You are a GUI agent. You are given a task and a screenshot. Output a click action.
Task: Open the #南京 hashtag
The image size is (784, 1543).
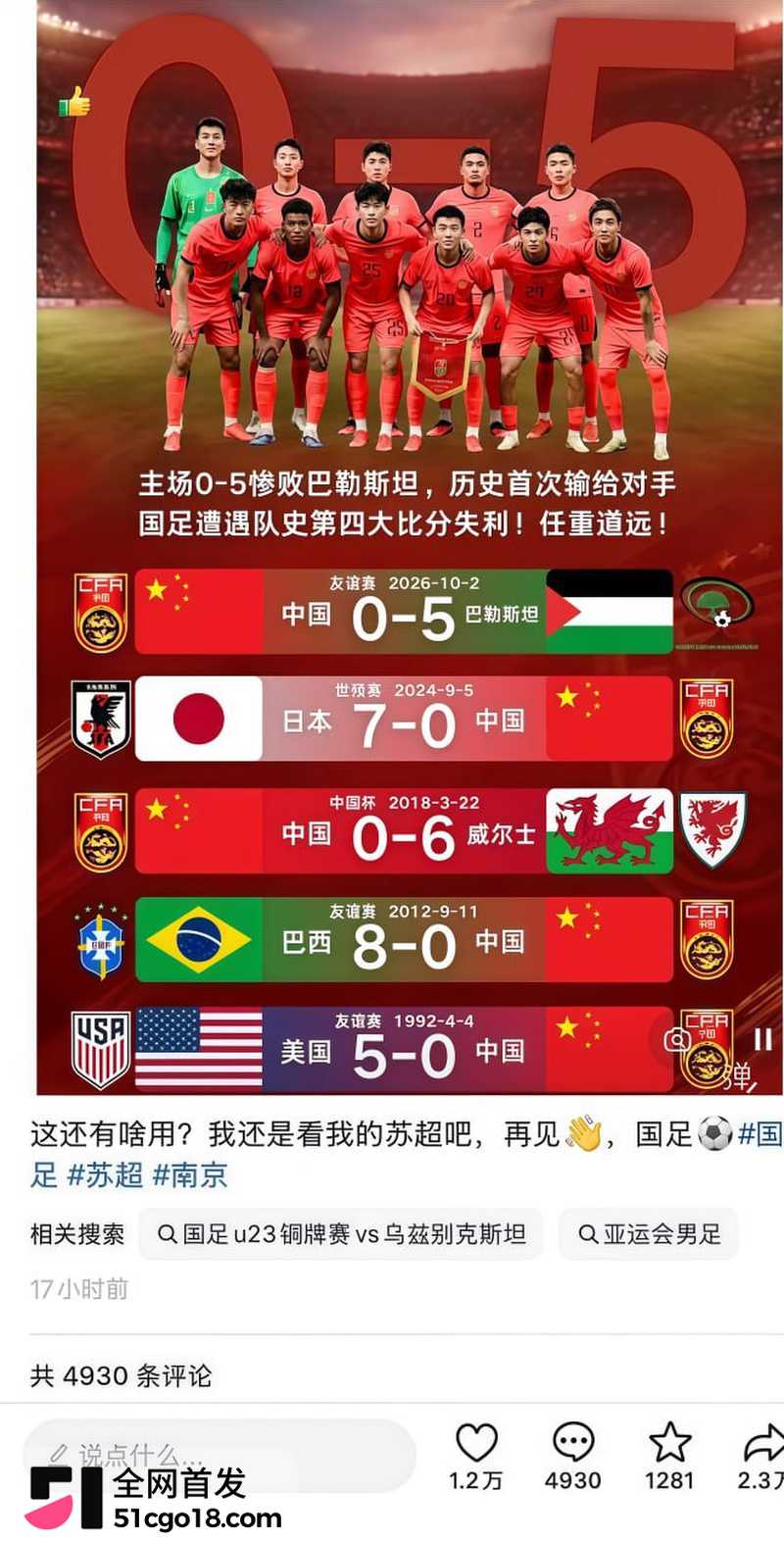point(190,1174)
